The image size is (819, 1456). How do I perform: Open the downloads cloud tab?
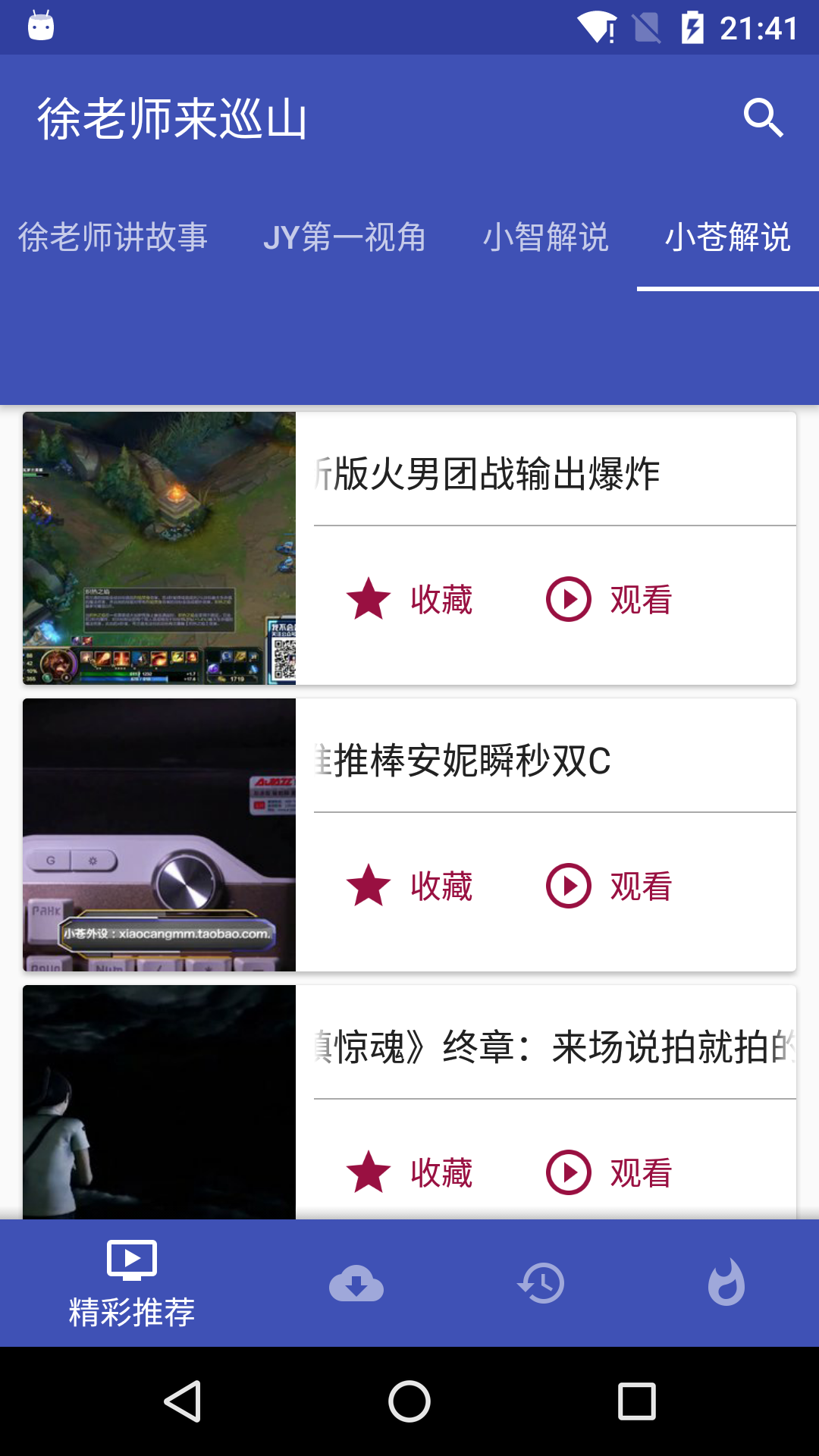(x=356, y=1283)
